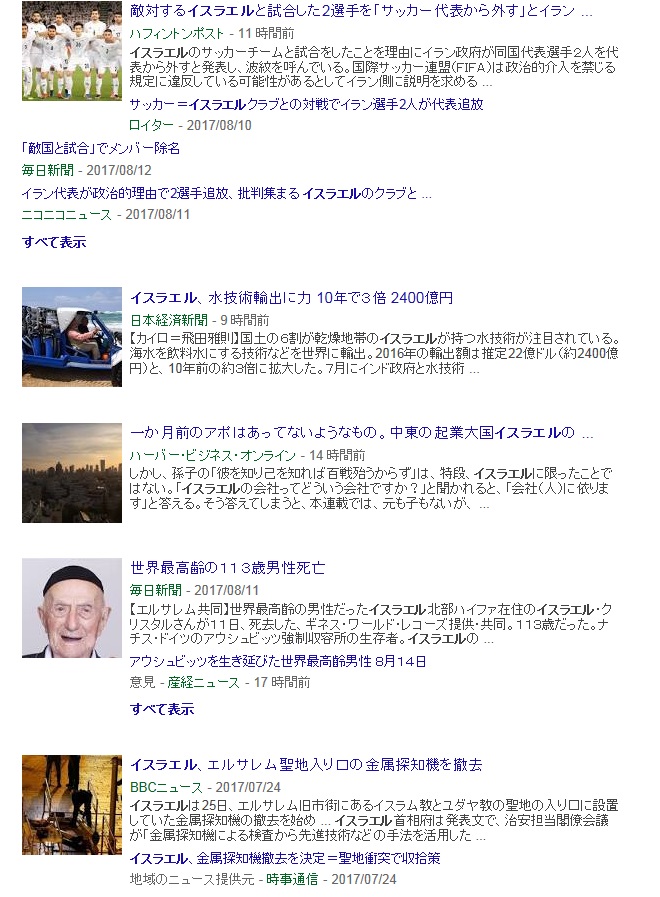The image size is (660, 897).
Task: Open the soccer team photo thumbnail
Action: (x=72, y=51)
